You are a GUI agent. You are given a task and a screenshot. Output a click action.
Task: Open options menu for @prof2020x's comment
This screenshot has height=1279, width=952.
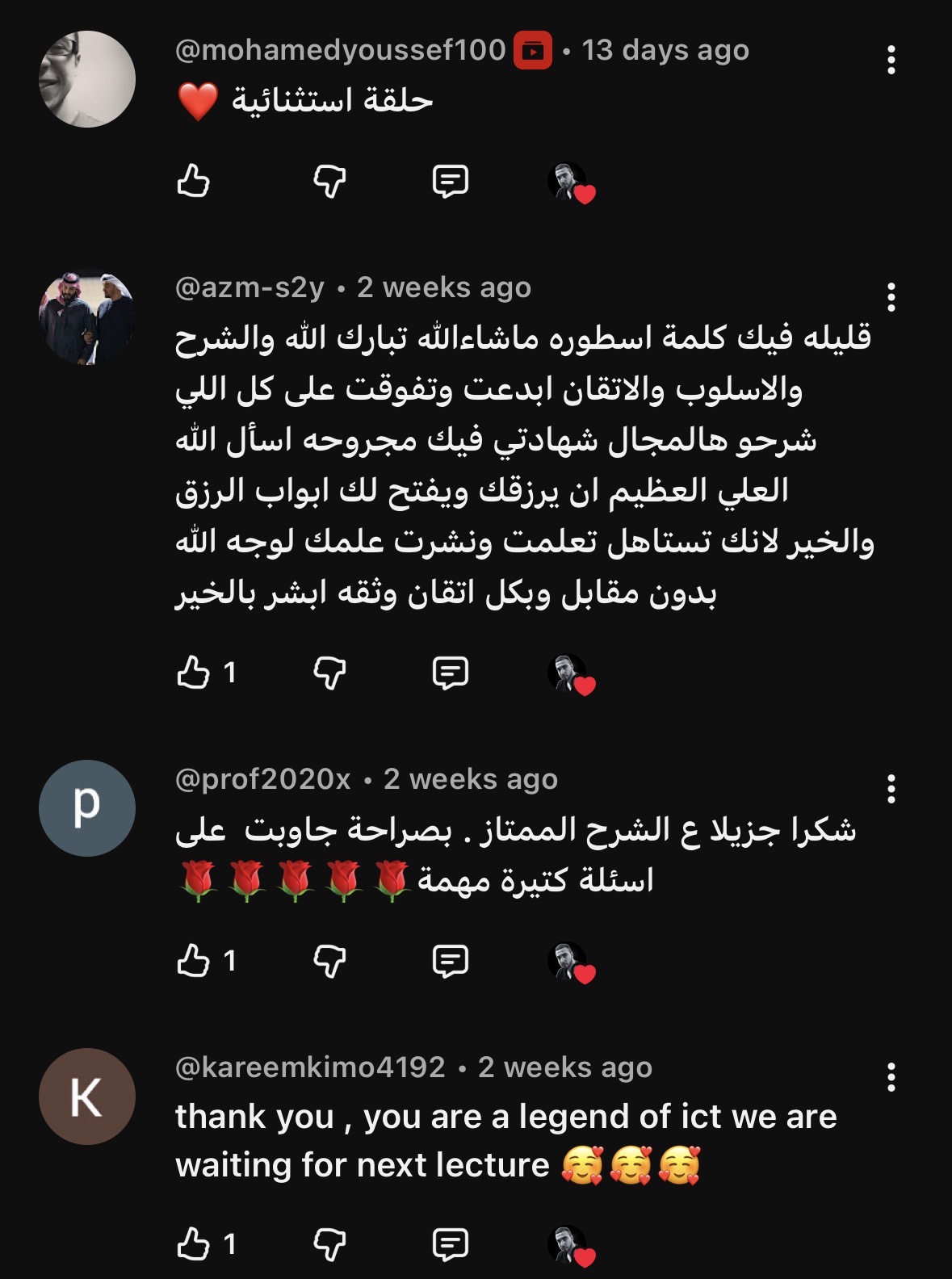[891, 789]
